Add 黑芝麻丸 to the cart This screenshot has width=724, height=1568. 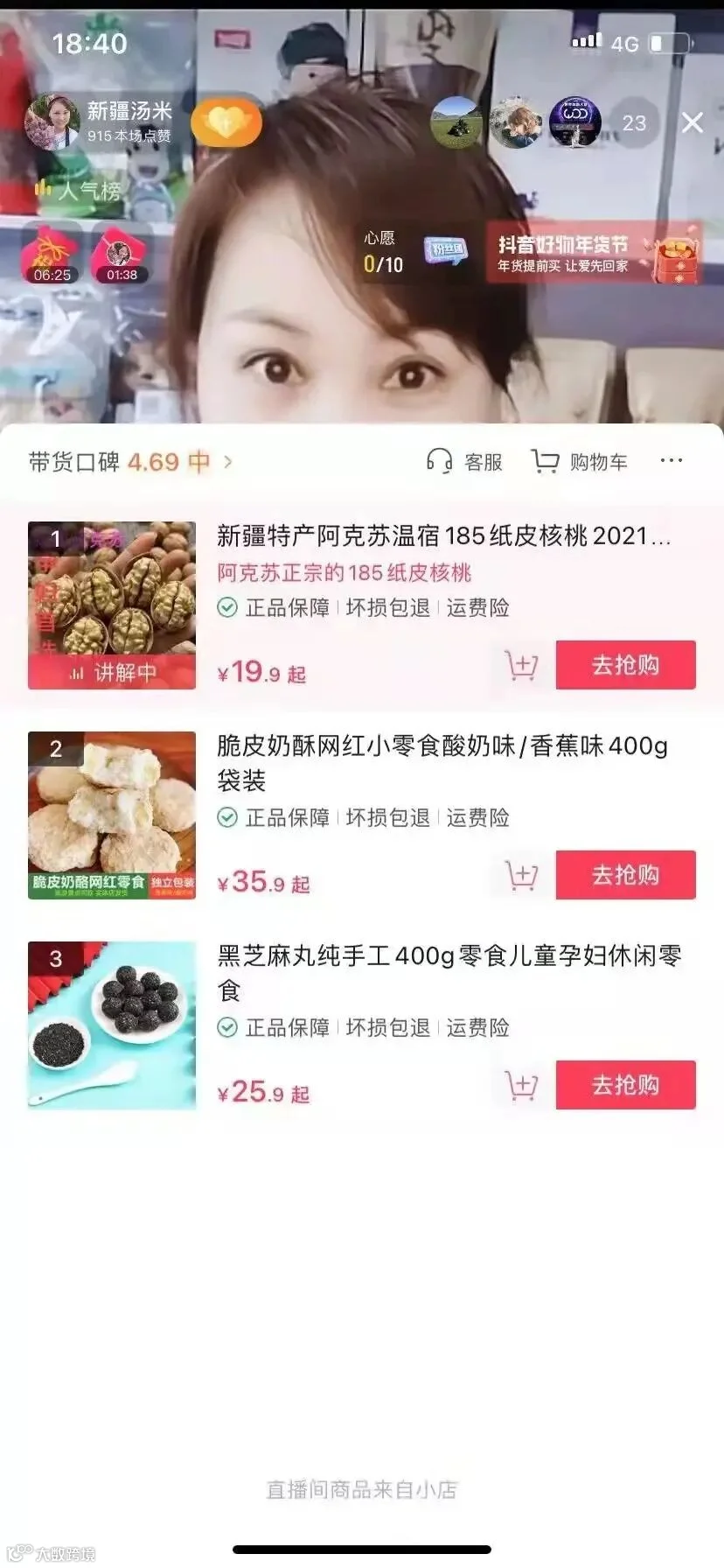522,1086
